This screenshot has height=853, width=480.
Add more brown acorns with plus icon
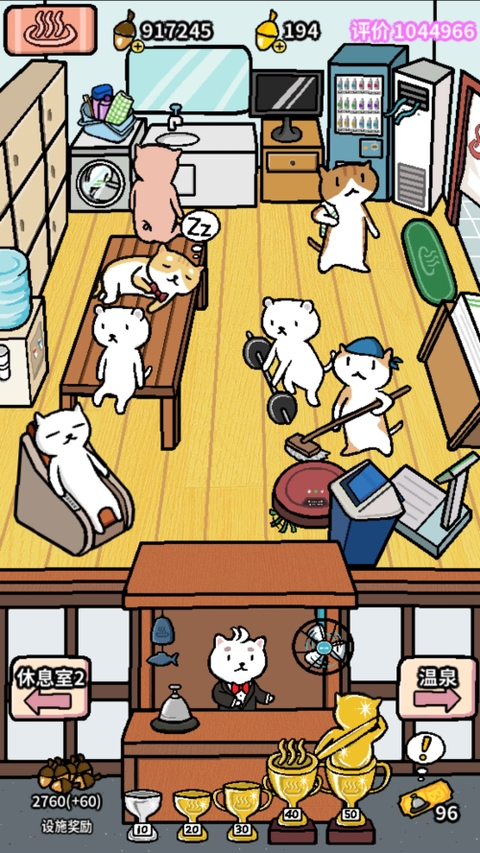tap(137, 47)
